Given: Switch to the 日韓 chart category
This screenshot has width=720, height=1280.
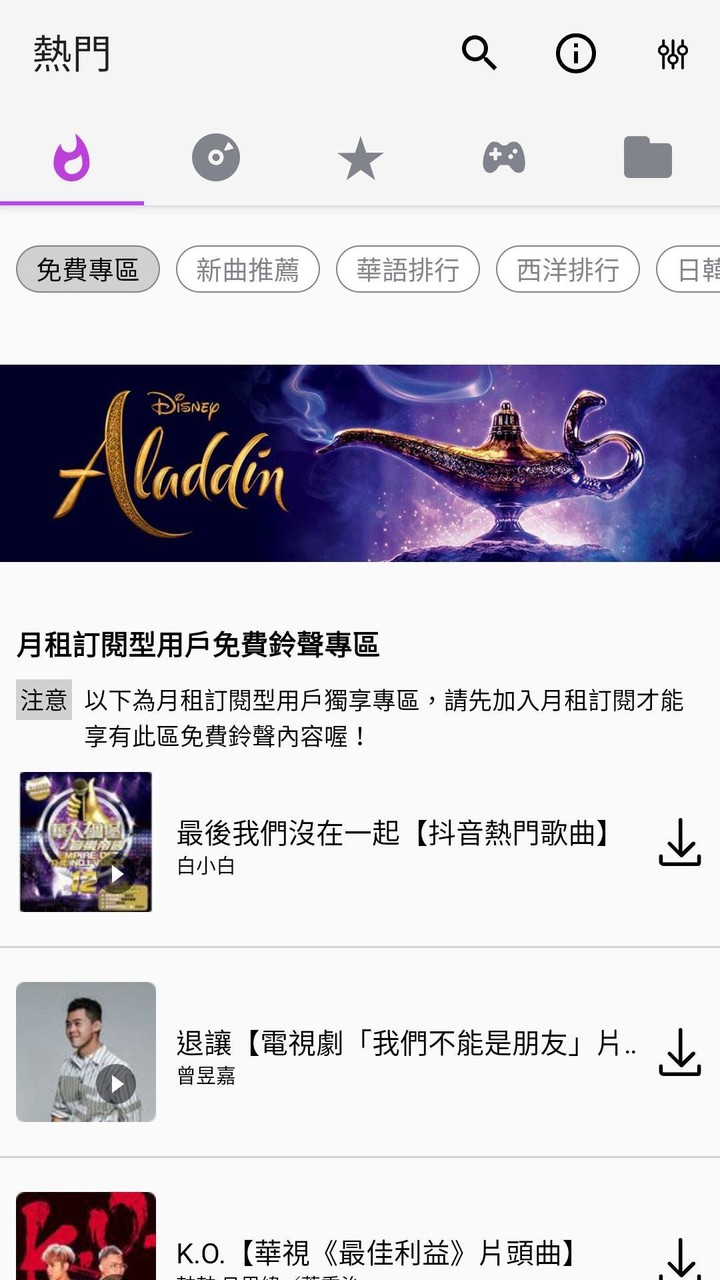Looking at the screenshot, I should pyautogui.click(x=700, y=269).
